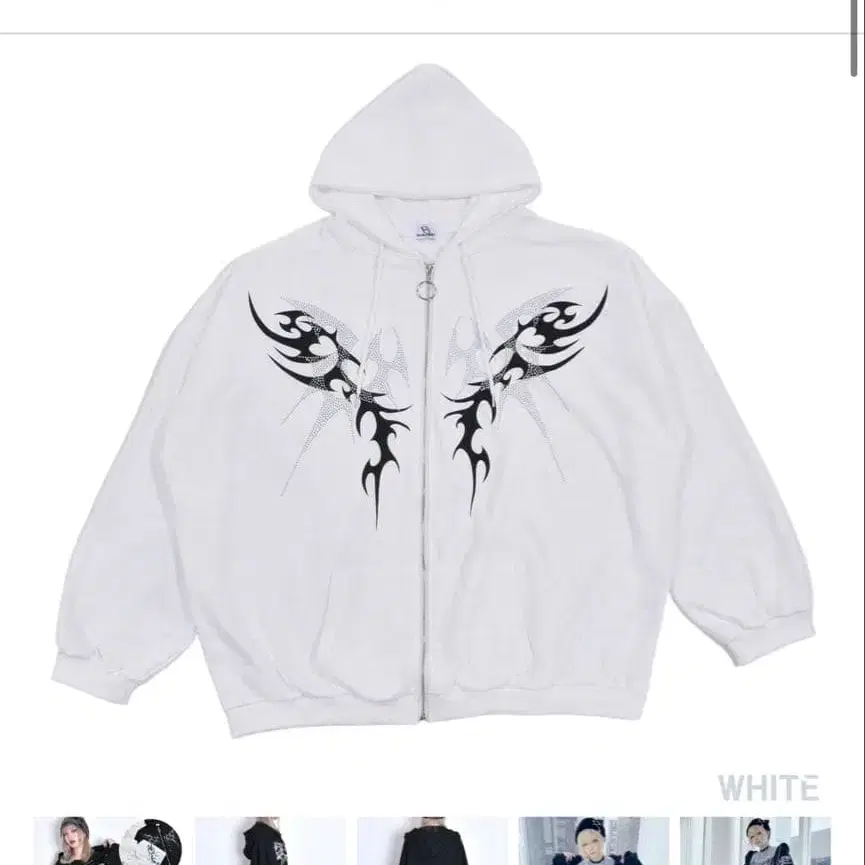The height and width of the screenshot is (865, 865).
Task: Select the third gallery thumbnail
Action: [432, 841]
